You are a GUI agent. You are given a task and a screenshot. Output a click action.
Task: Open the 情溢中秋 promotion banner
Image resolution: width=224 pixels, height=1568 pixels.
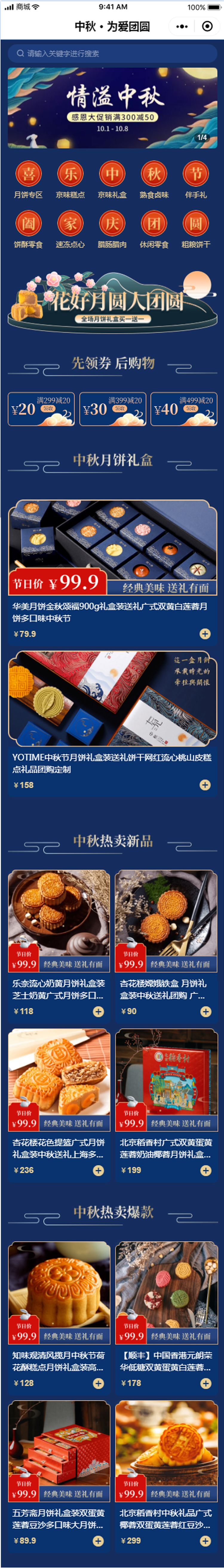coord(112,108)
